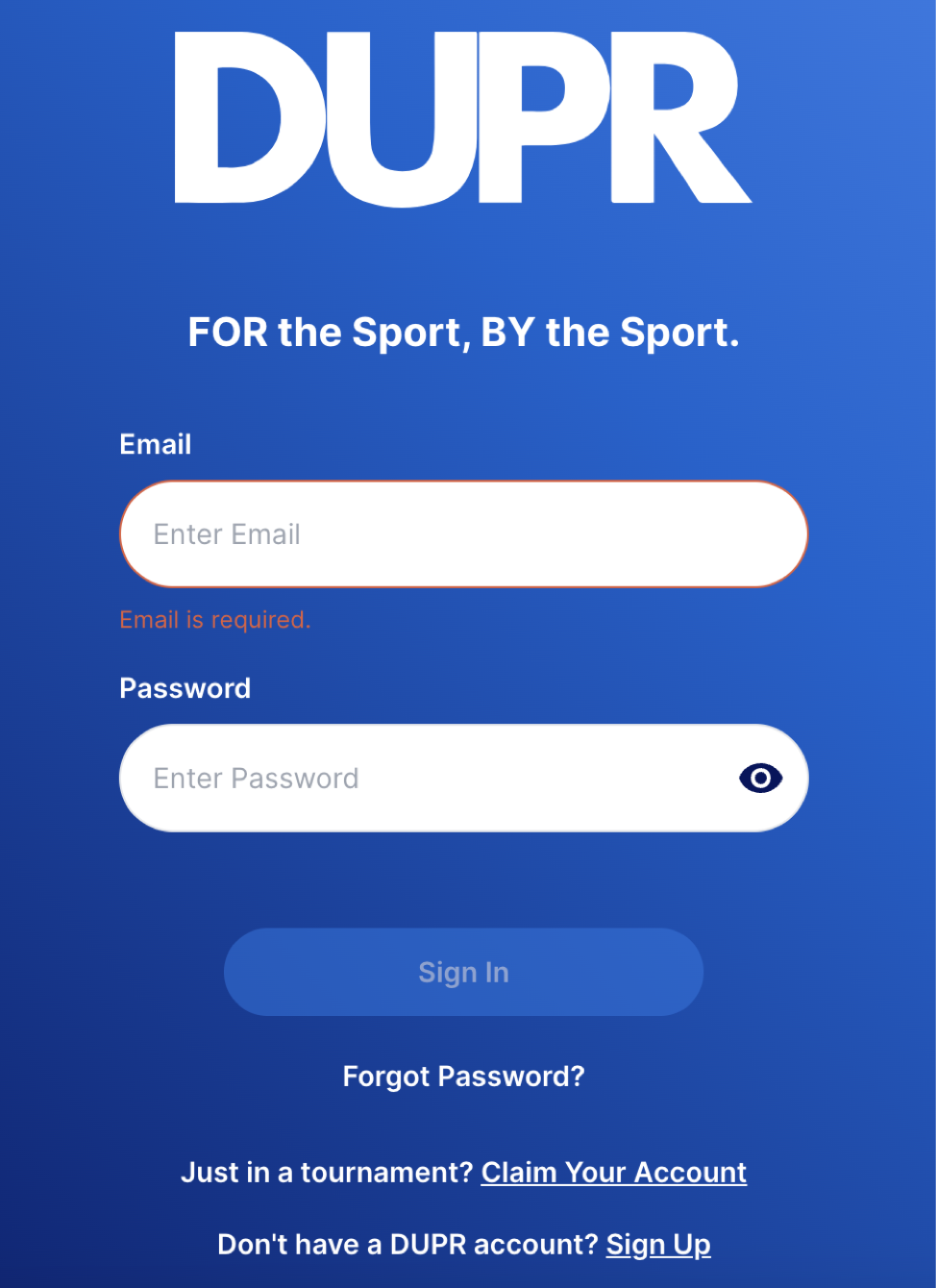Go to Sign Up

(x=658, y=1245)
